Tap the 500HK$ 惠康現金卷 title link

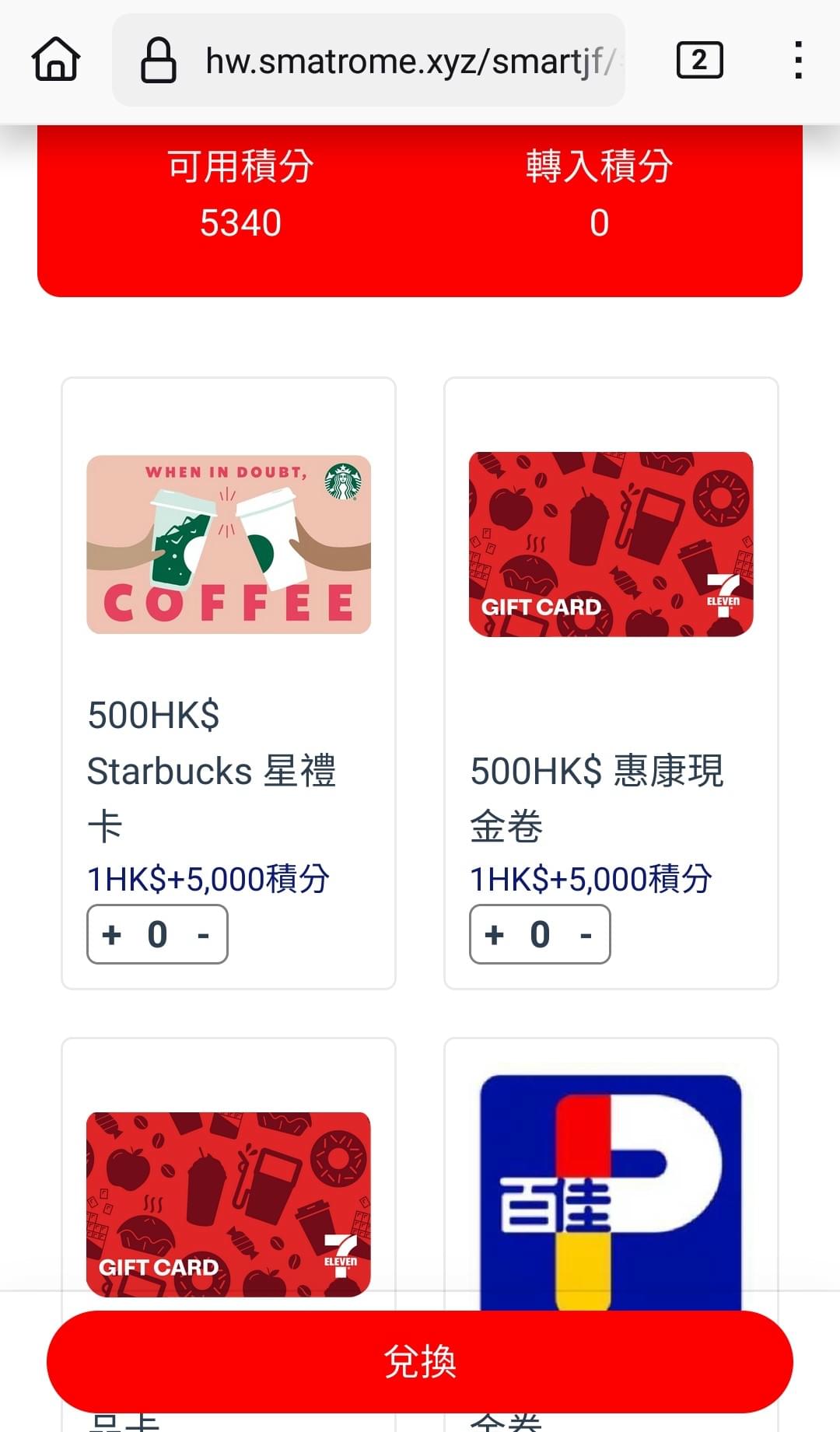(597, 797)
